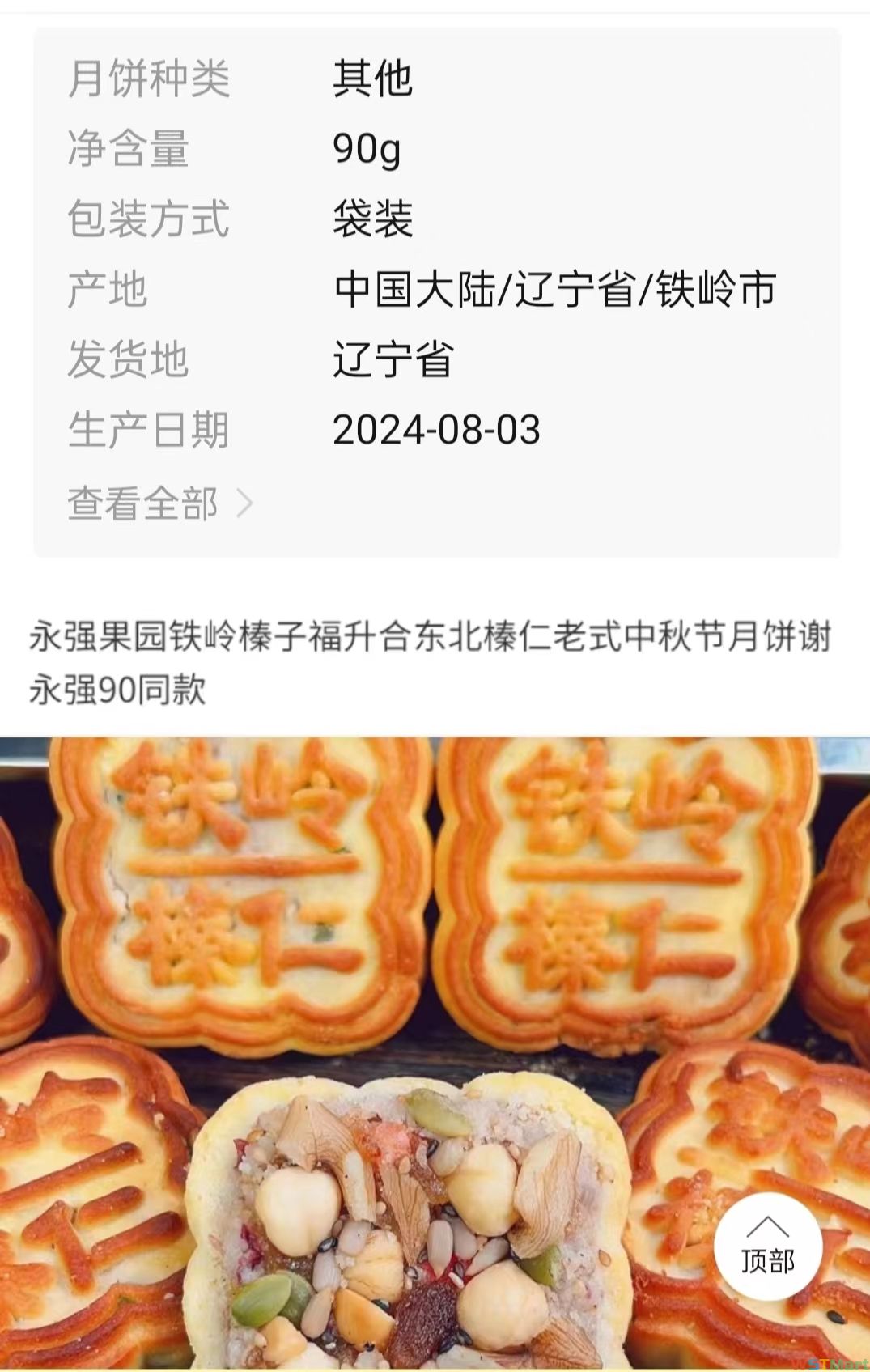Tap the 顶部 back-to-top button
Screen dimensions: 870x1372
coord(767,1246)
